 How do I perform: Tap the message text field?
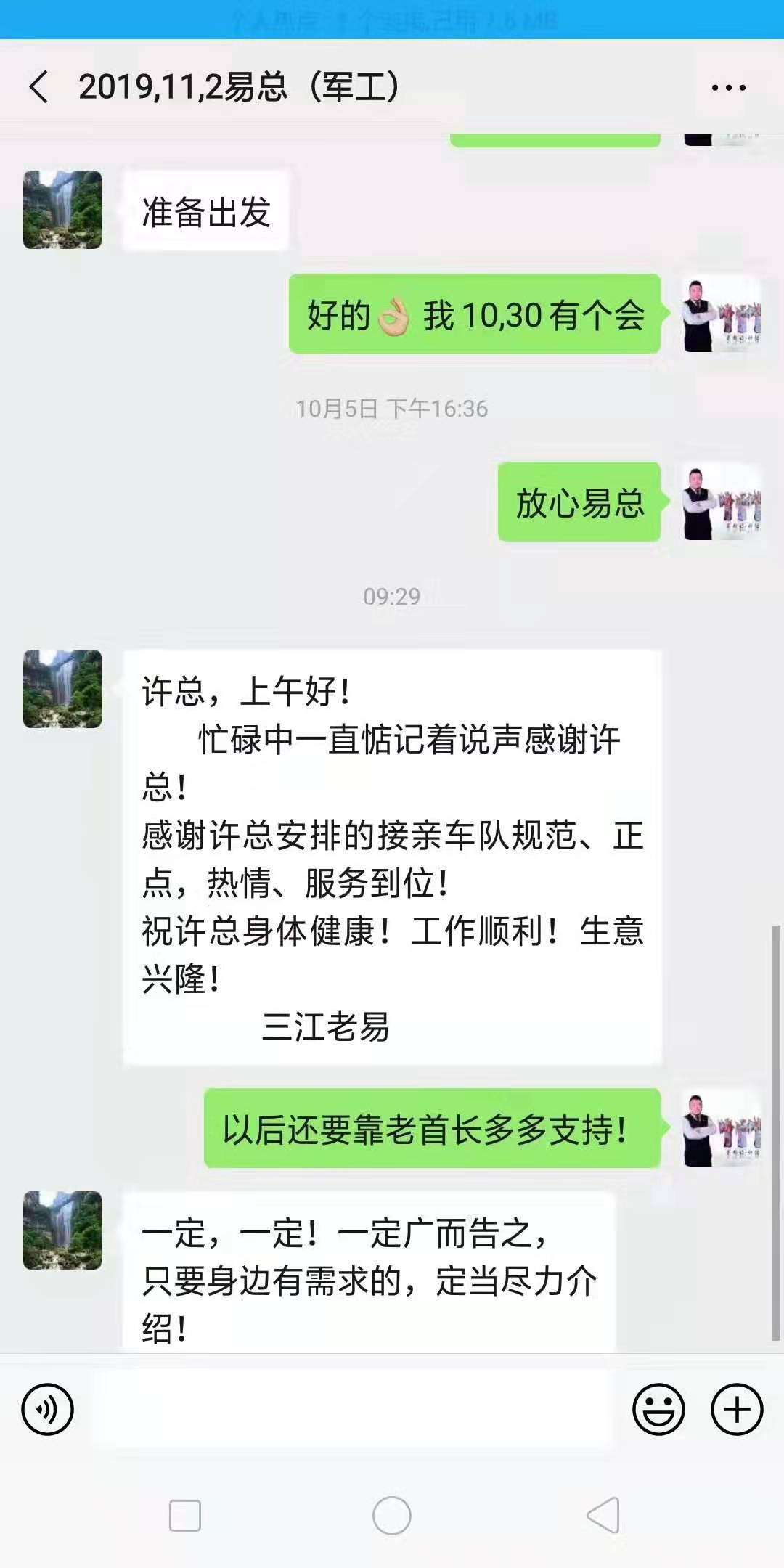[x=352, y=1410]
